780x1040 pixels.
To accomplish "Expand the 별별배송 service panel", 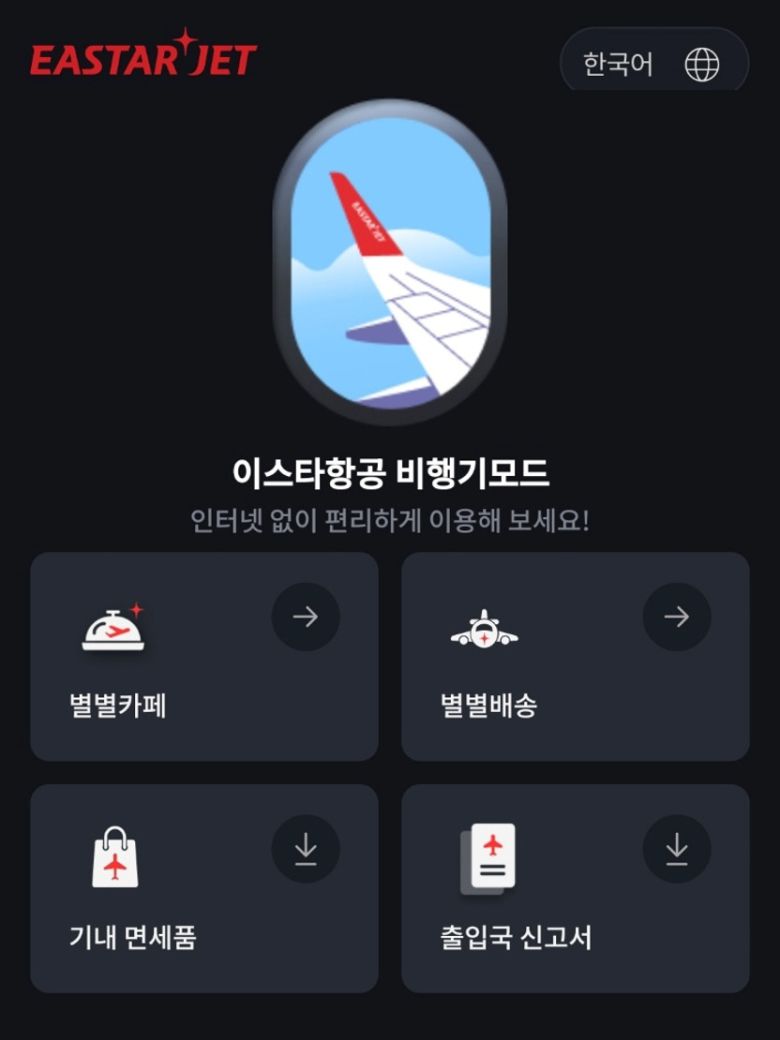I will pos(575,655).
